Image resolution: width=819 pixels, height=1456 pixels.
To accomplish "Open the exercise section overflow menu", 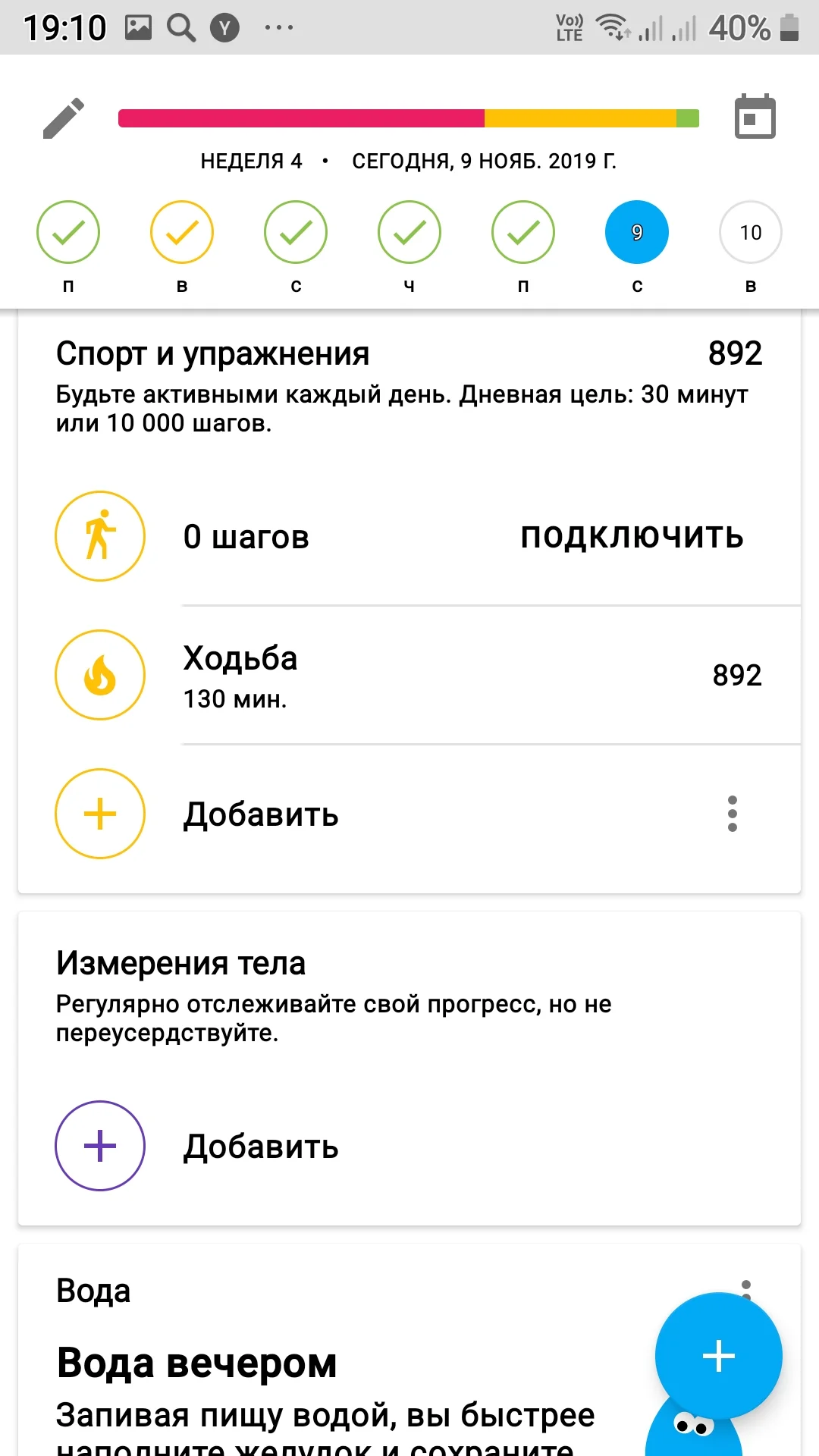I will coord(732,814).
